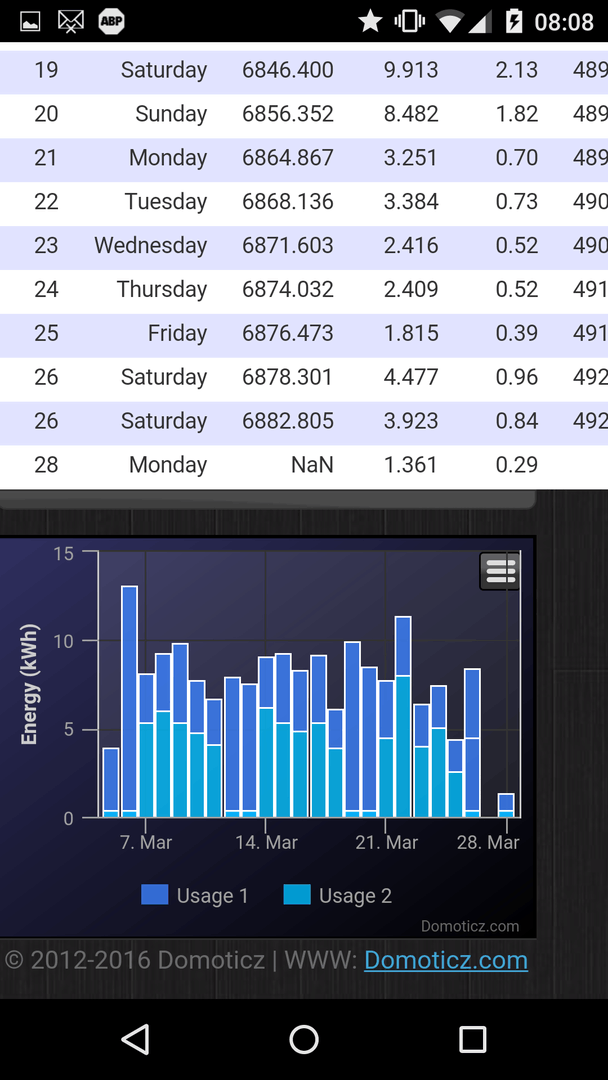Open the chart export menu
This screenshot has width=608, height=1080.
(499, 571)
